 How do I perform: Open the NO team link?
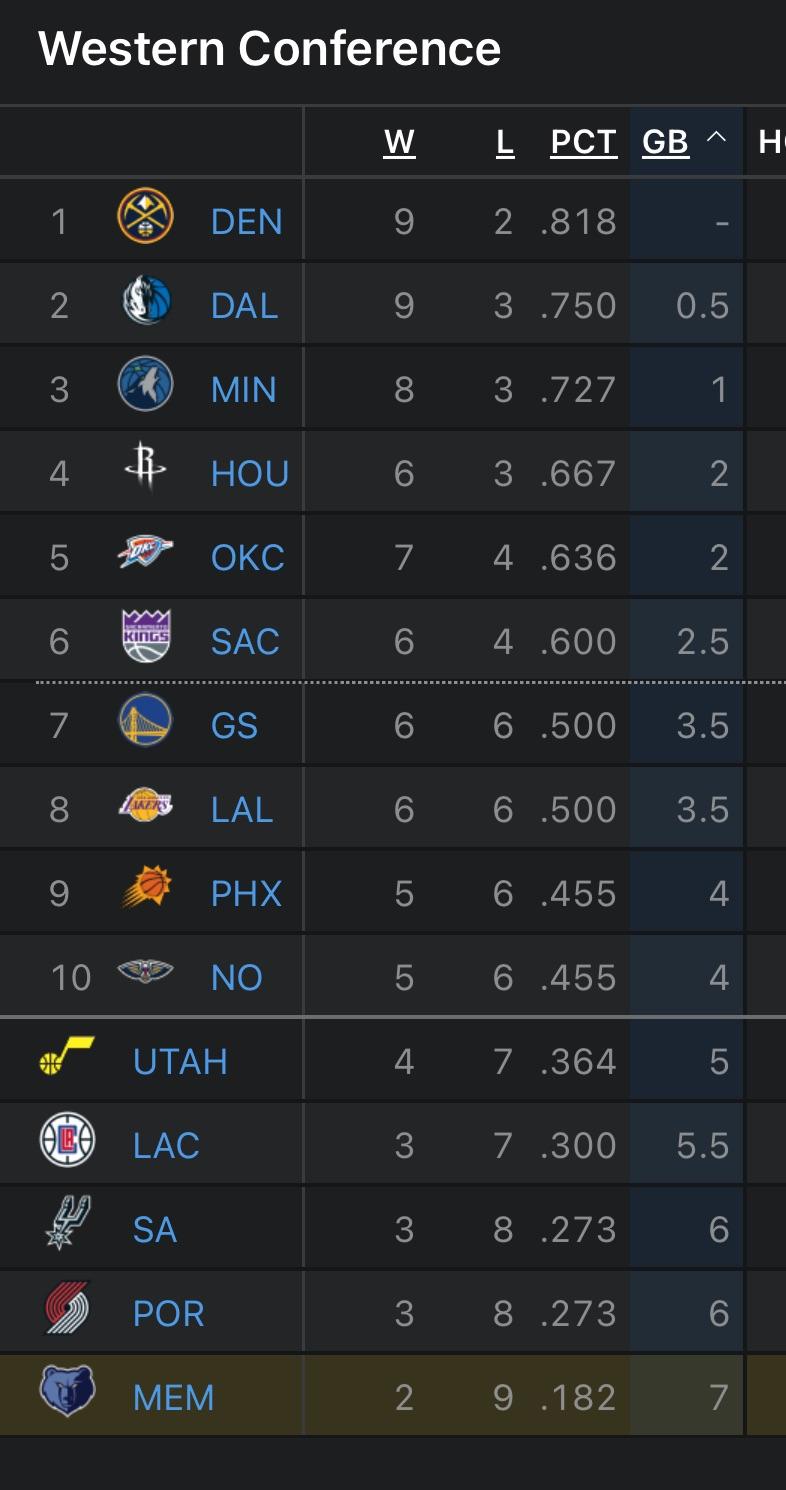pos(236,977)
